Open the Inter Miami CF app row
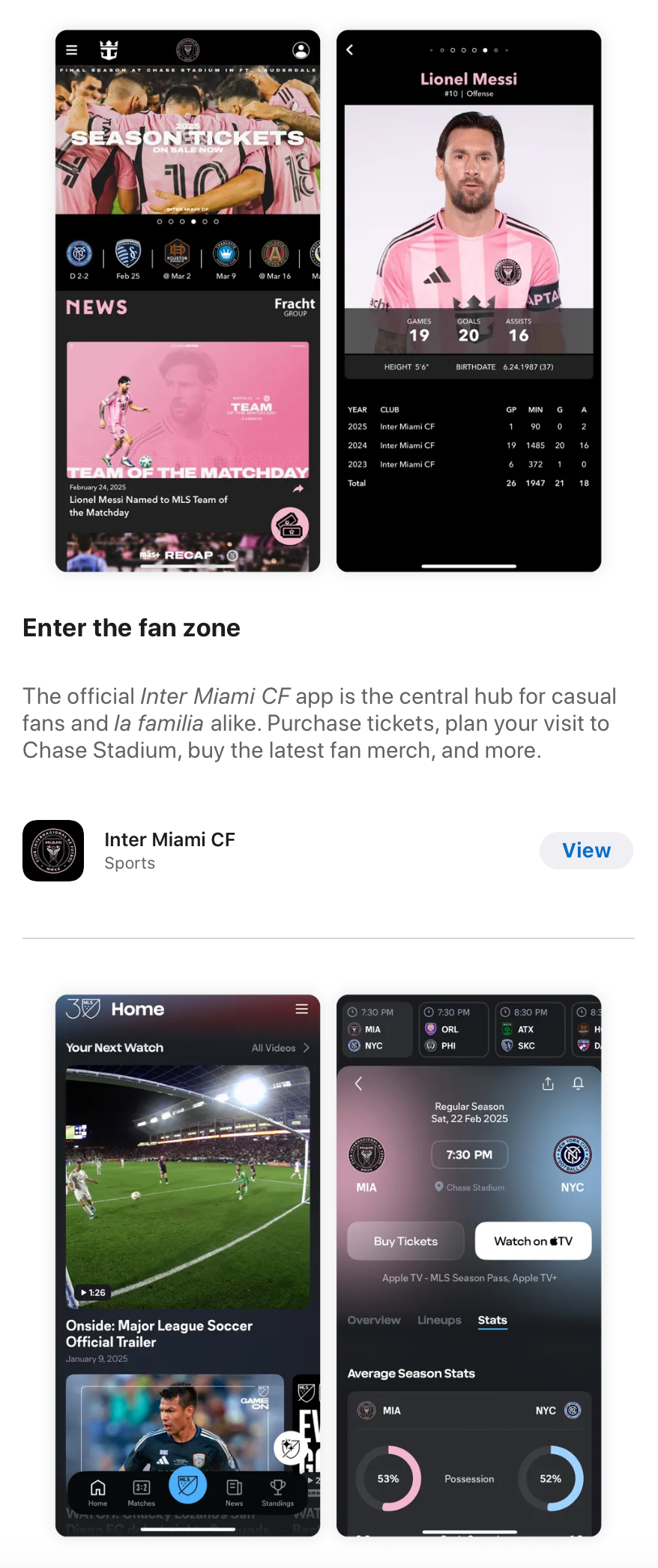This screenshot has width=658, height=1568. [x=328, y=851]
